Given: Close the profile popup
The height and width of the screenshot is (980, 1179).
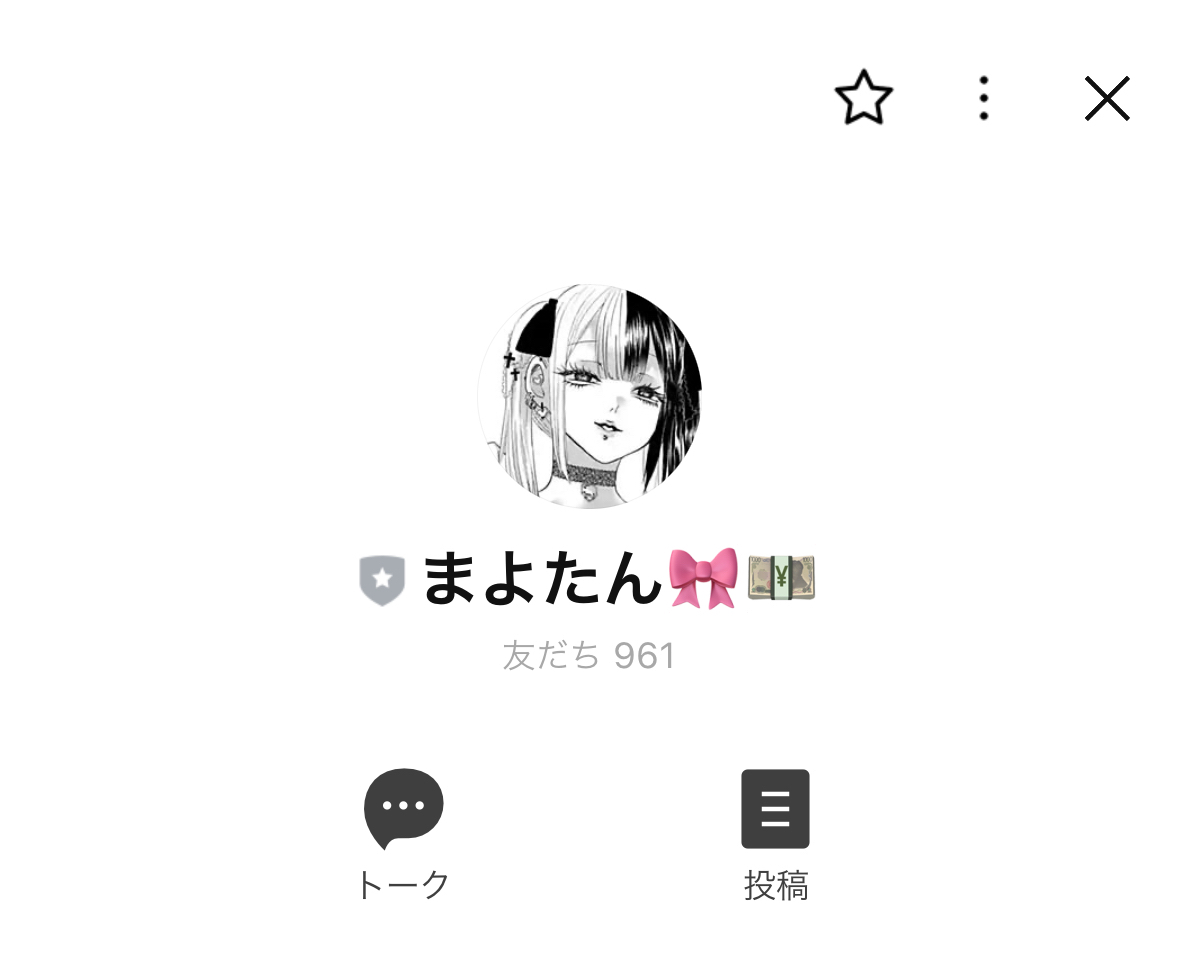Looking at the screenshot, I should pyautogui.click(x=1107, y=98).
